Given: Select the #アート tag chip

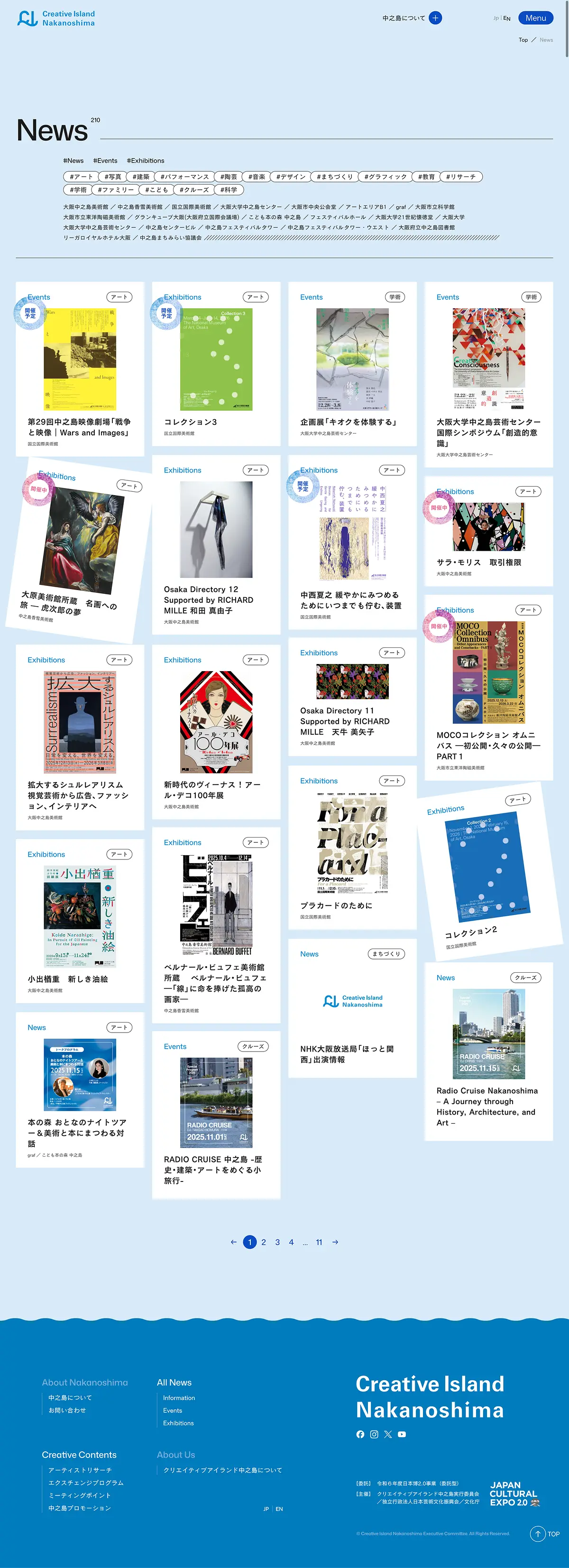Looking at the screenshot, I should coord(81,176).
